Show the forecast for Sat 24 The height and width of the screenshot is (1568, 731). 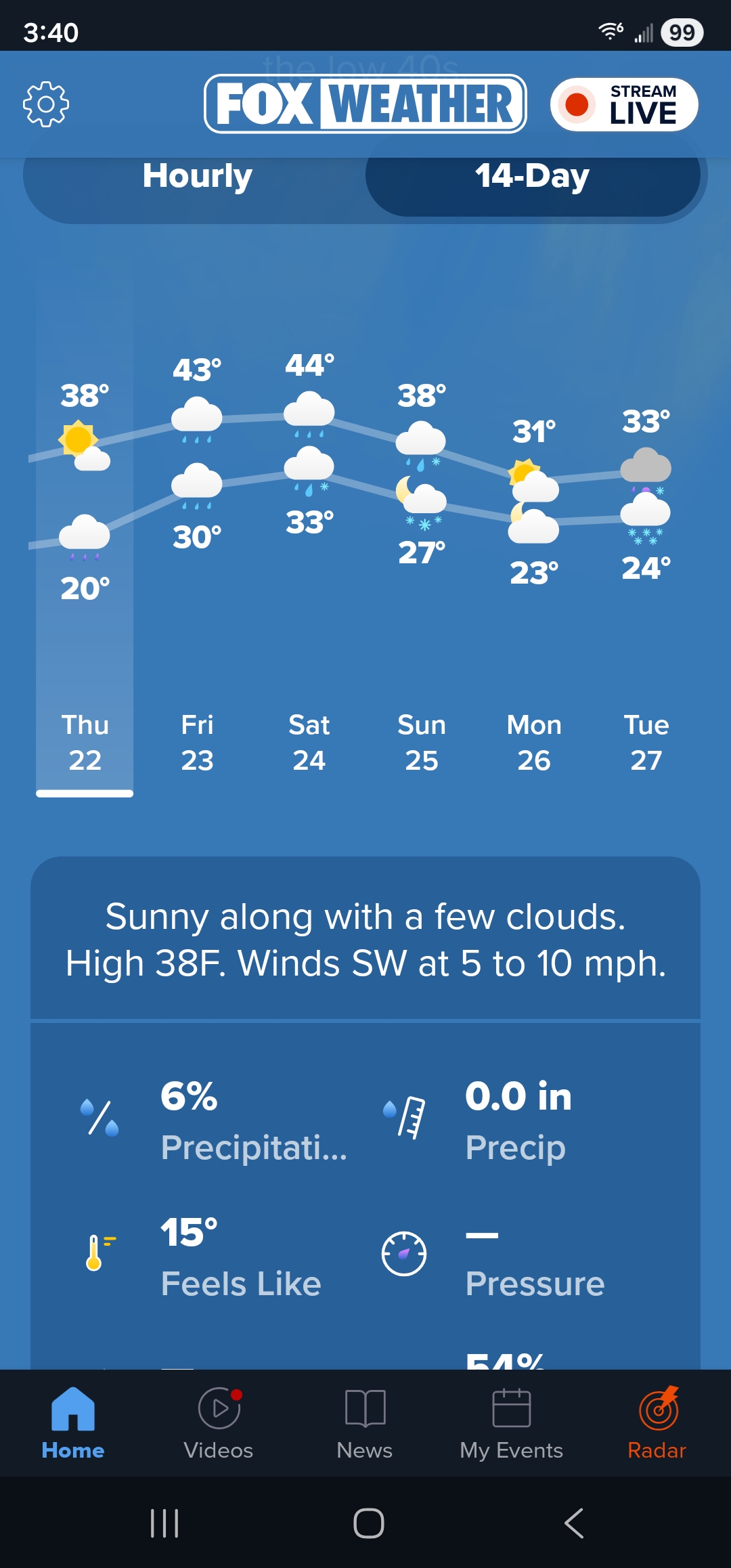point(309,742)
